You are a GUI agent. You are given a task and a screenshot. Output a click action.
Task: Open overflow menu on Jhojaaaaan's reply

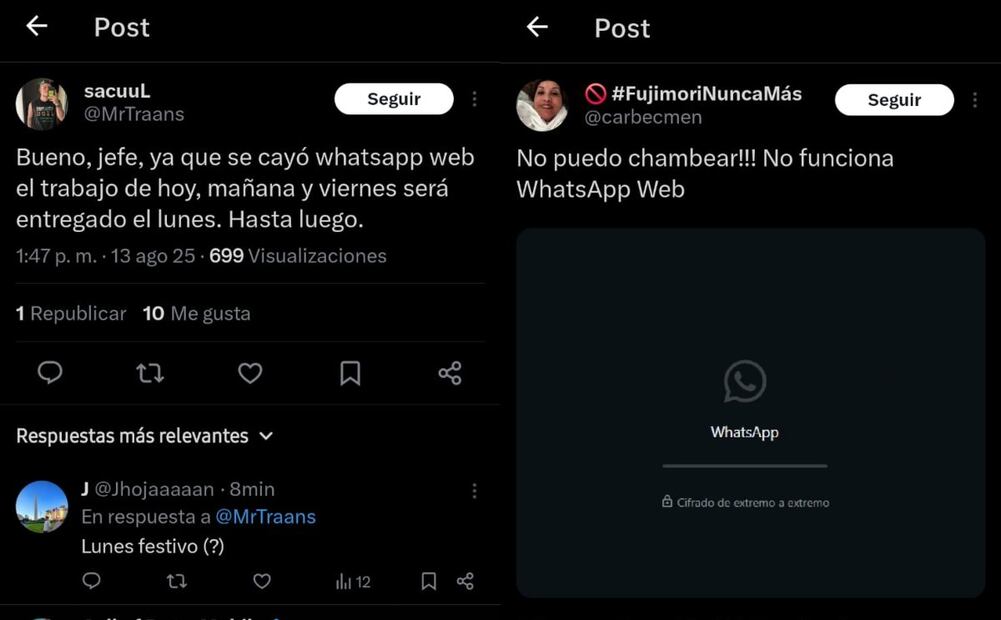pos(474,490)
